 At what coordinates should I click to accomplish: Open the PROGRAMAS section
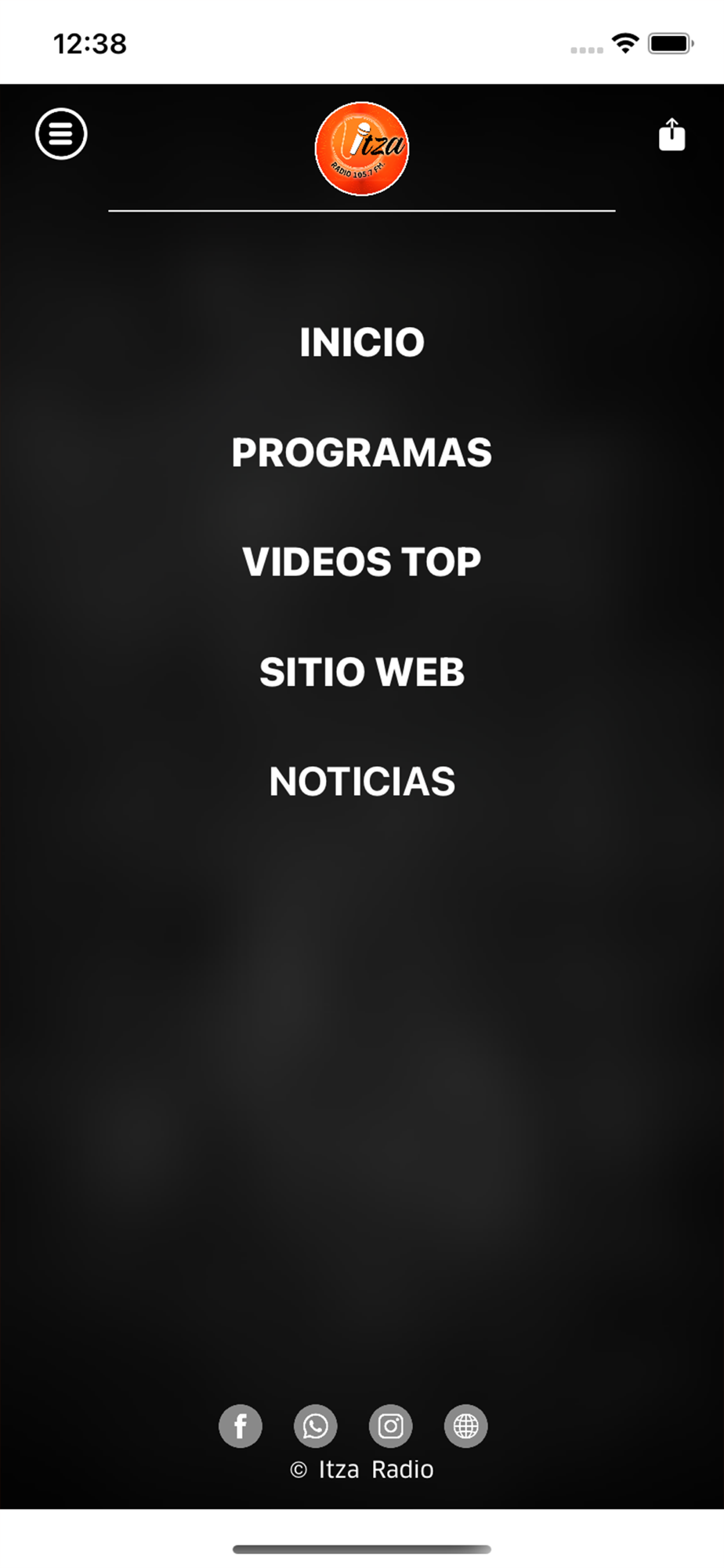362,452
